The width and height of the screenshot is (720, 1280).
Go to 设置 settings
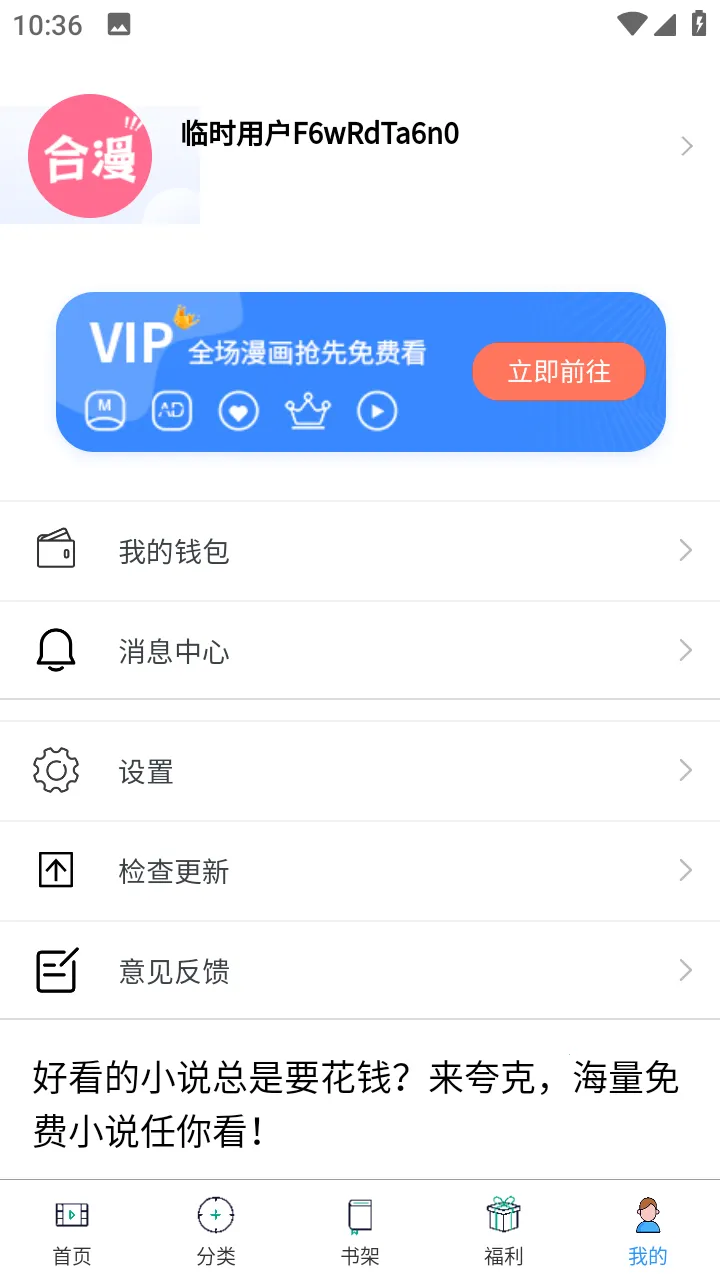[360, 771]
